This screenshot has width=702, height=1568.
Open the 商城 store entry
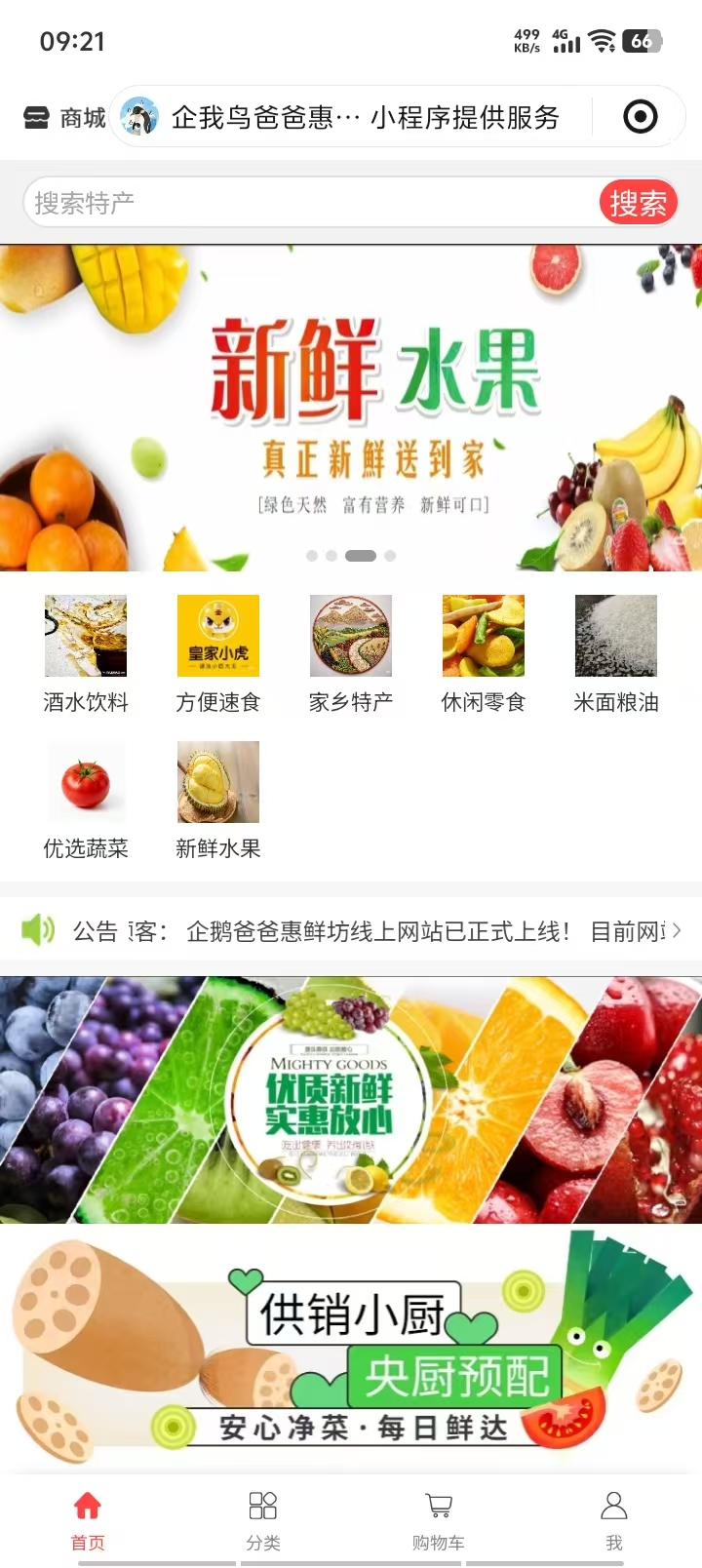[x=64, y=118]
